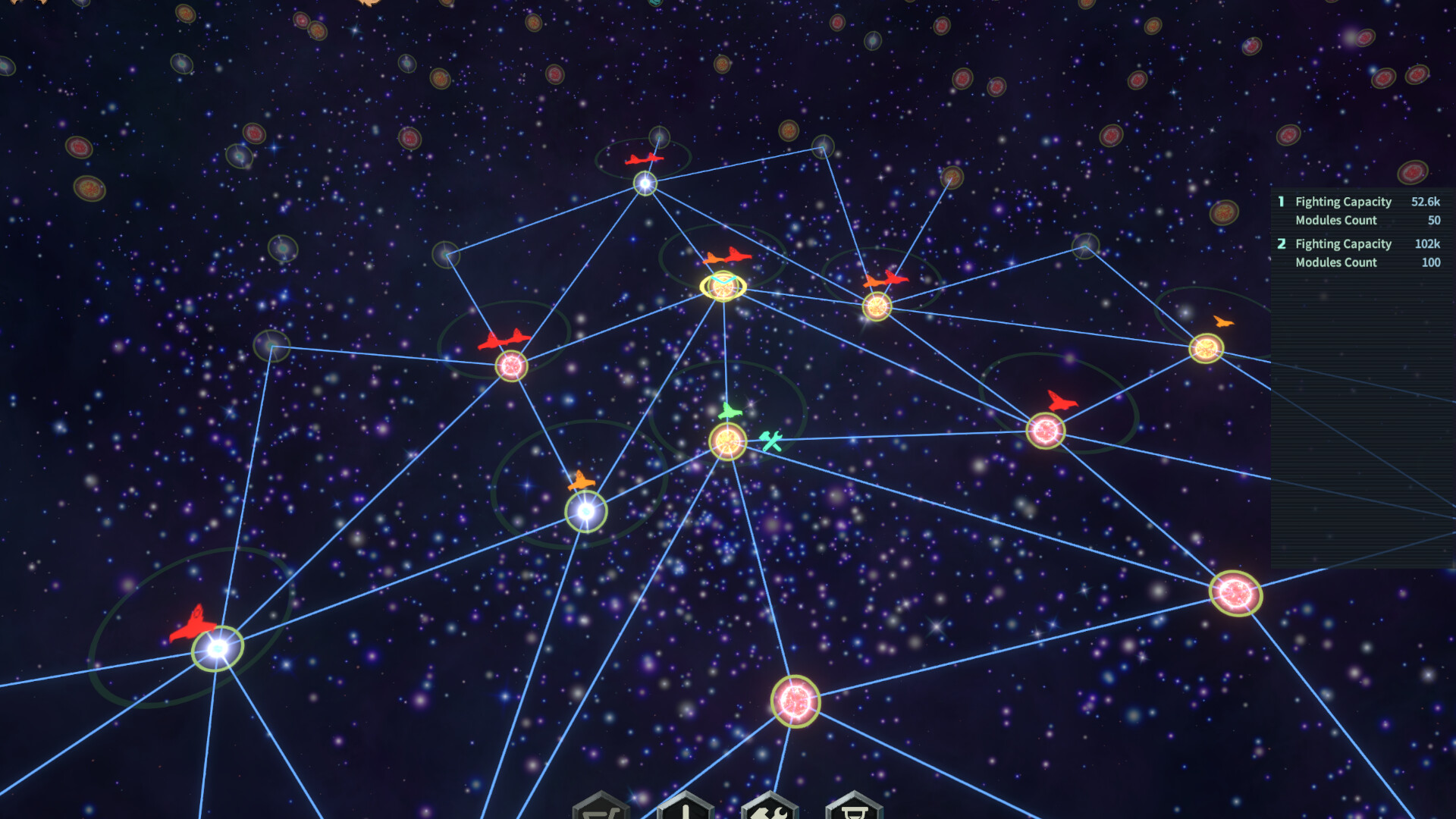Tap the teal repair wrench map marker
Image resolution: width=1456 pixels, height=819 pixels.
[x=770, y=441]
